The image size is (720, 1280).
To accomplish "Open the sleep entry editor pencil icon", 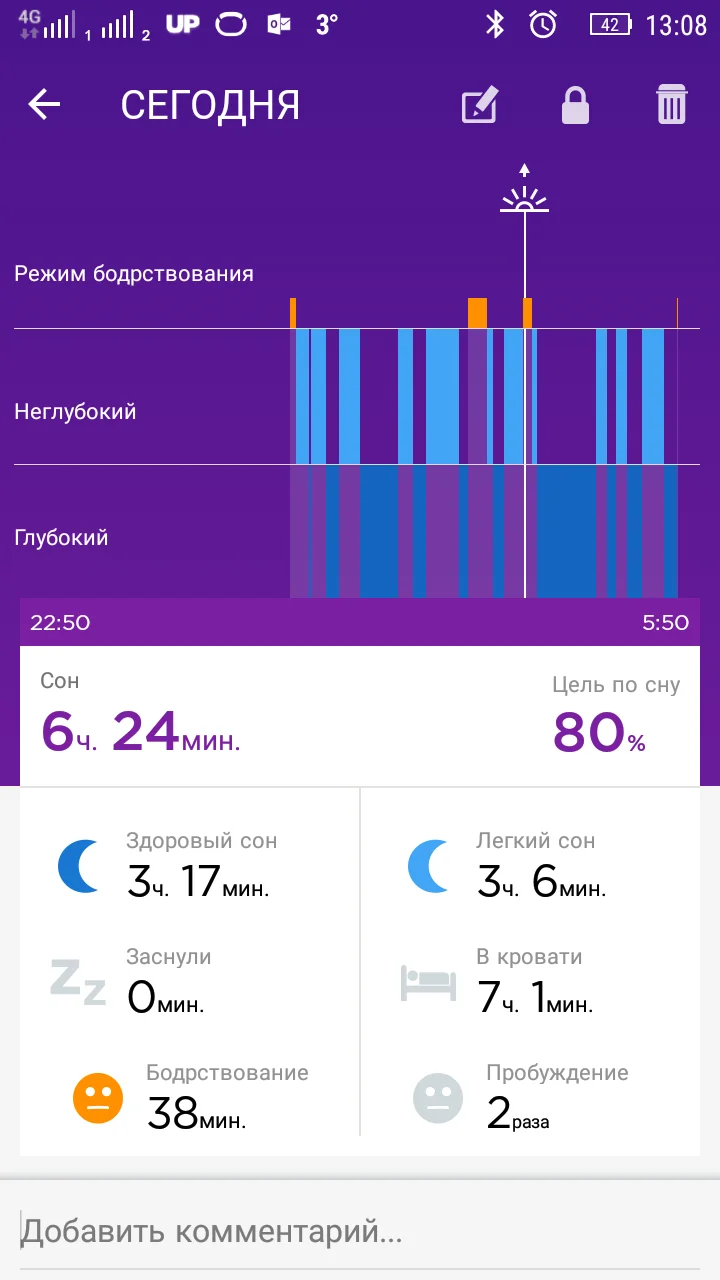I will 478,103.
